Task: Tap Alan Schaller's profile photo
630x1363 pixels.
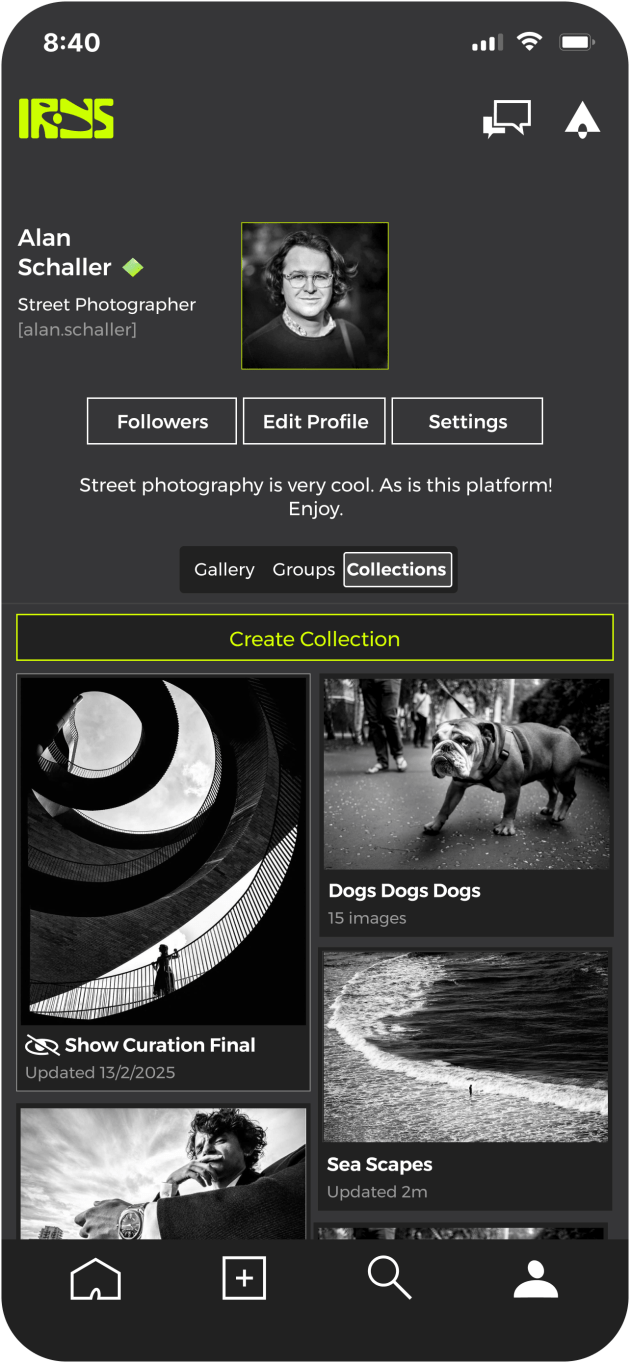Action: 315,296
